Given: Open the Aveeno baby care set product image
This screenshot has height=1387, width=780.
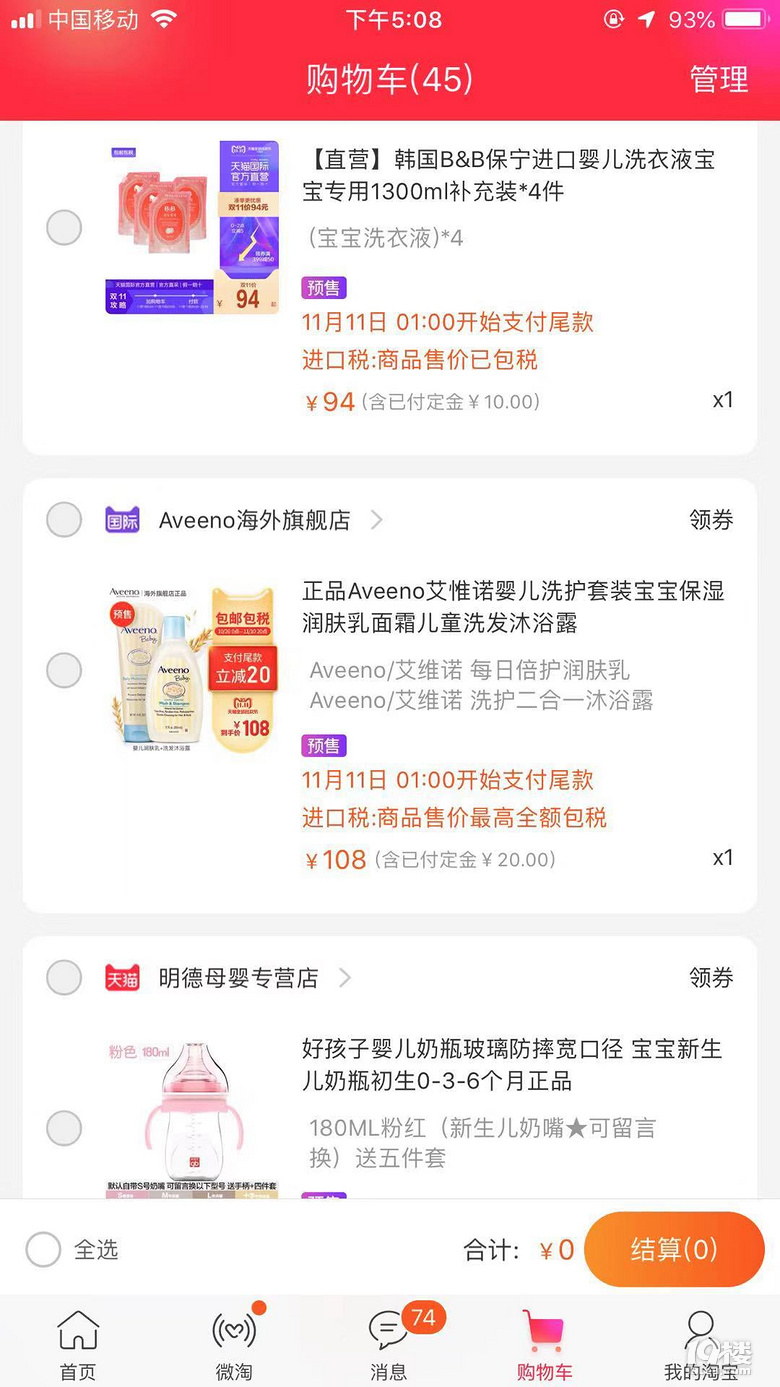Looking at the screenshot, I should tap(192, 670).
